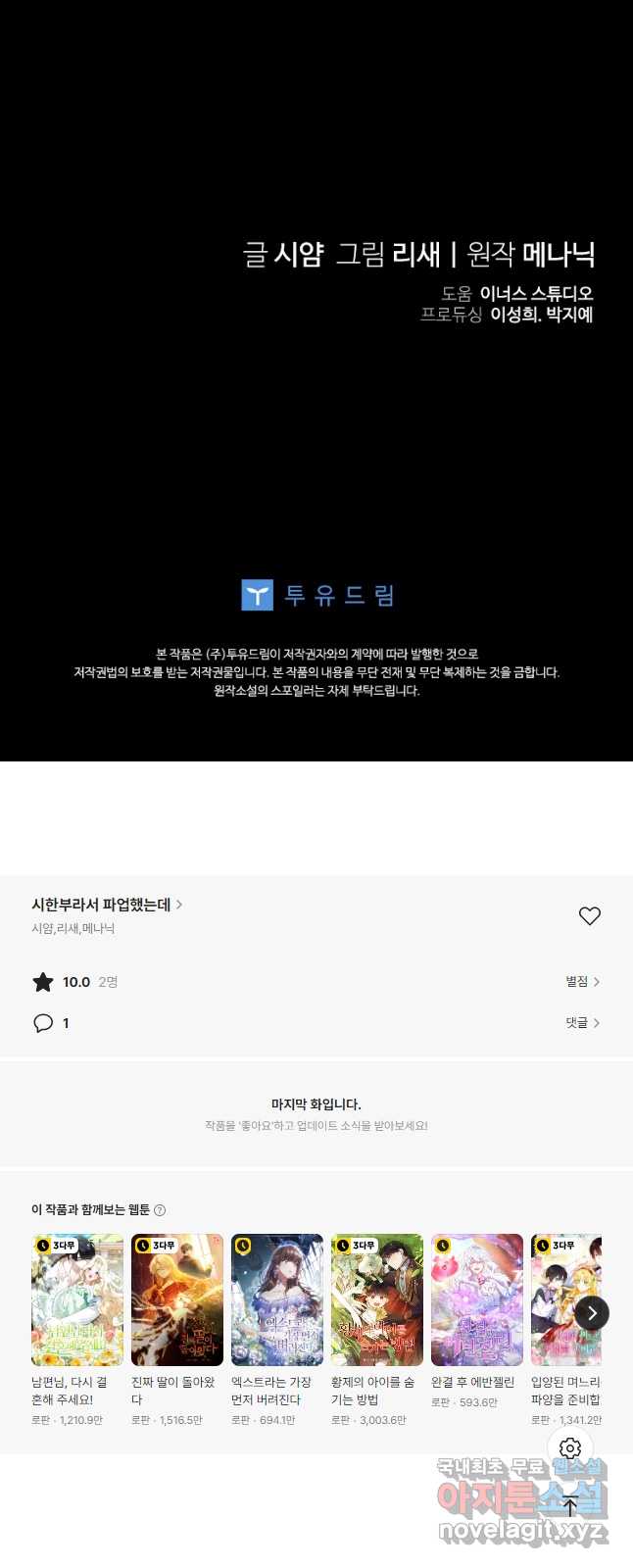Jump to top with the up arrow

coord(570,1506)
